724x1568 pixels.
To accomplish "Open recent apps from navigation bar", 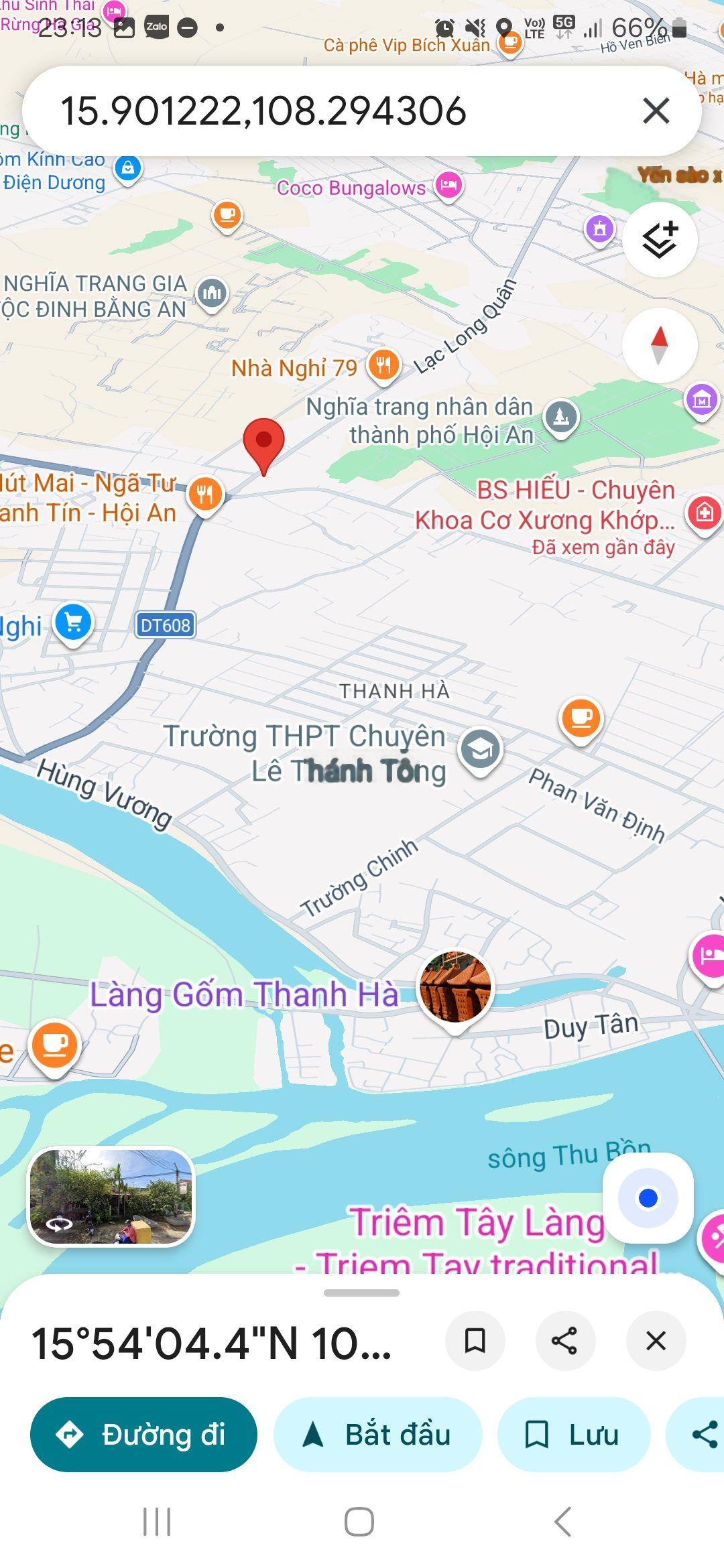I will click(x=158, y=1522).
